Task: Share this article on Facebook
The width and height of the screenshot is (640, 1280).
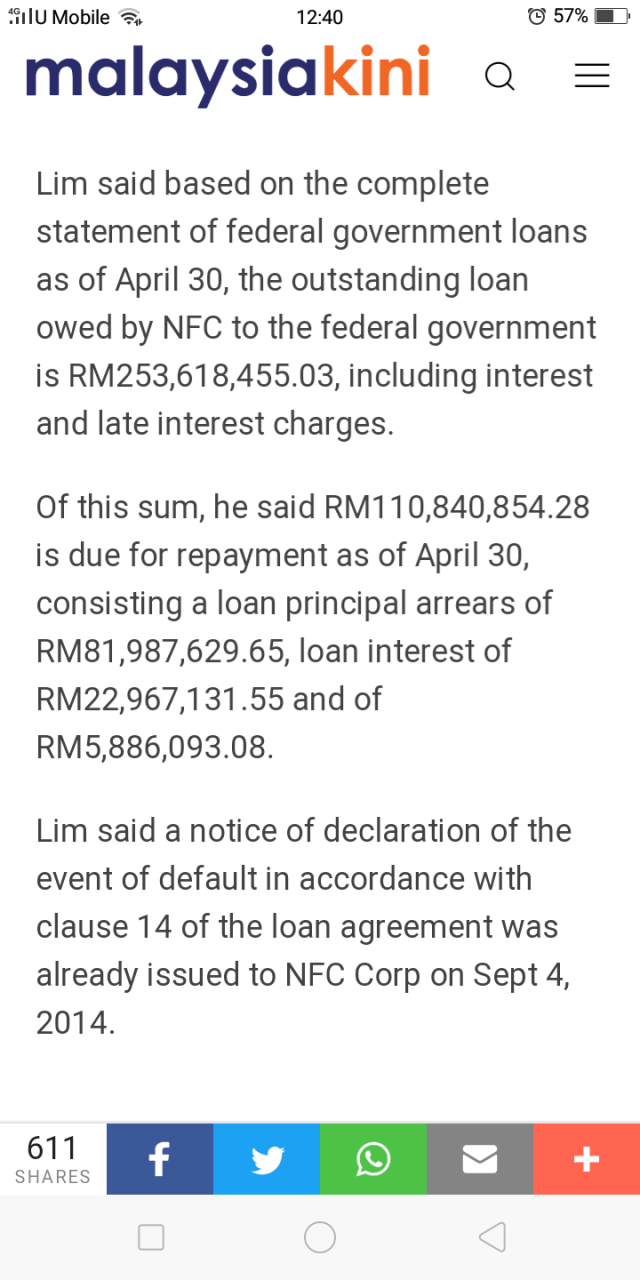Action: click(x=160, y=1159)
